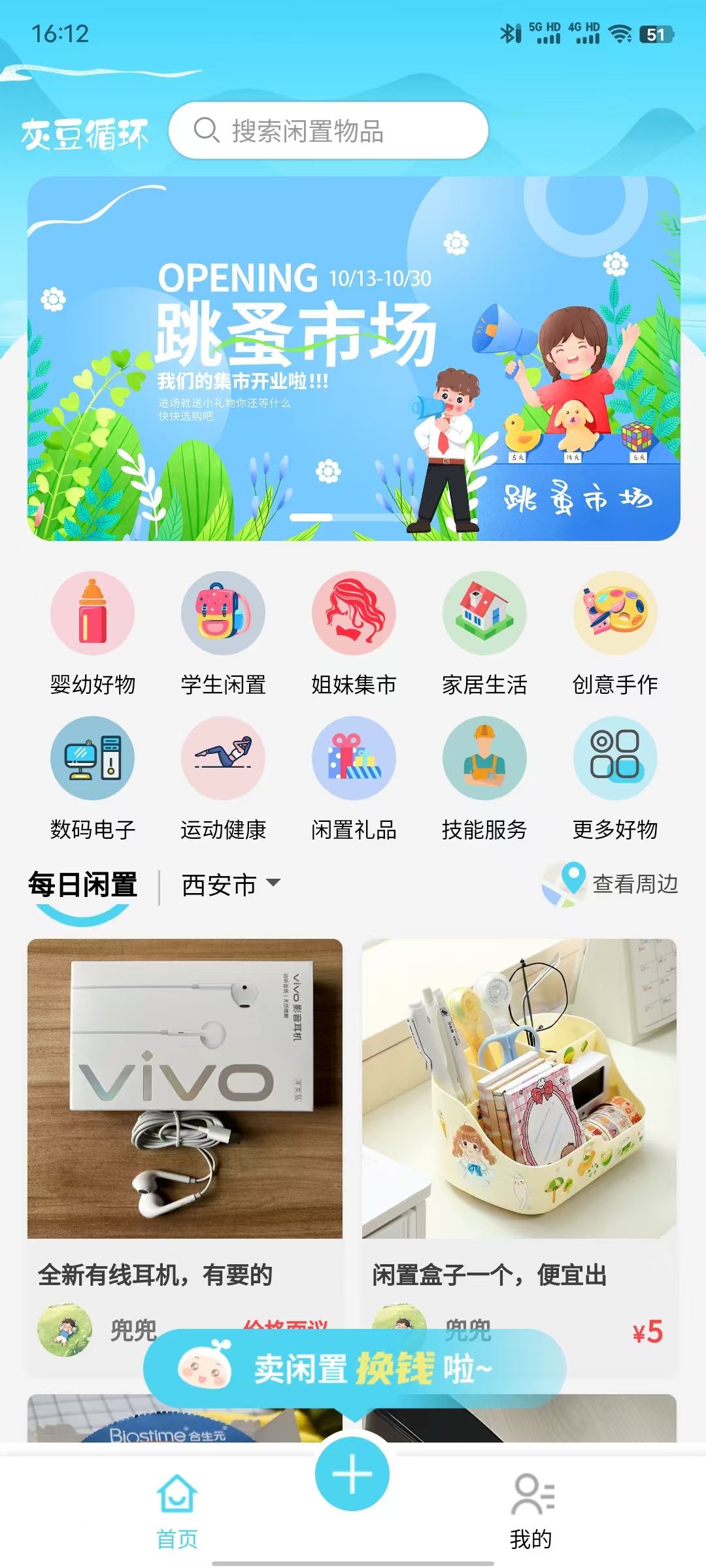The height and width of the screenshot is (1568, 706).
Task: Select the 学生闲置 category icon
Action: (223, 613)
